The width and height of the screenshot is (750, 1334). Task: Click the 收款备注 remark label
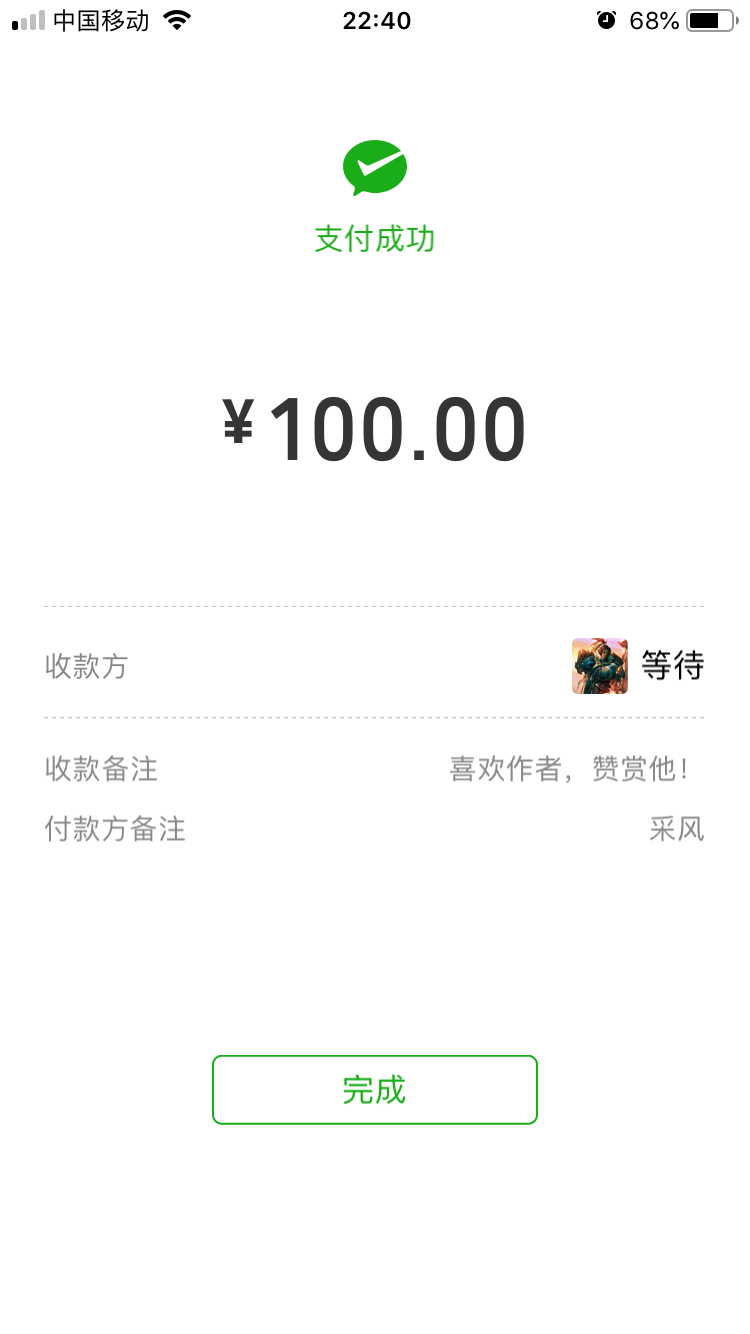pos(100,769)
